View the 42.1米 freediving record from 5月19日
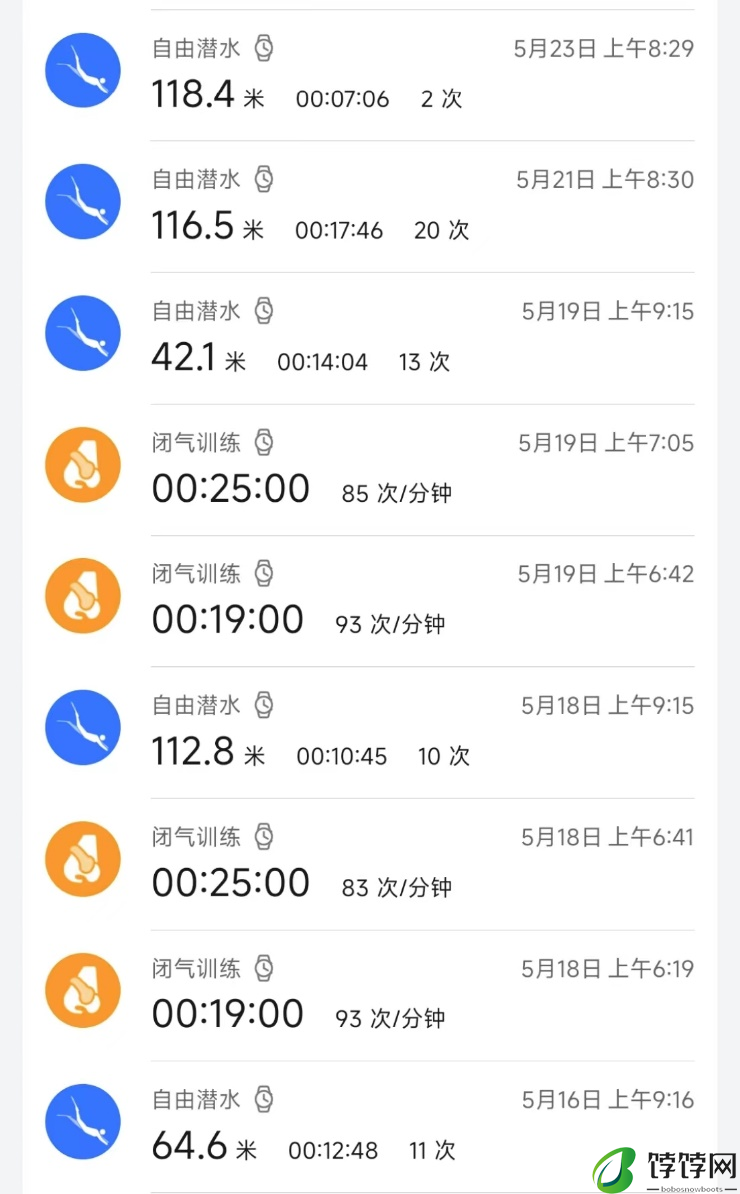The height and width of the screenshot is (1194, 740). tap(369, 338)
